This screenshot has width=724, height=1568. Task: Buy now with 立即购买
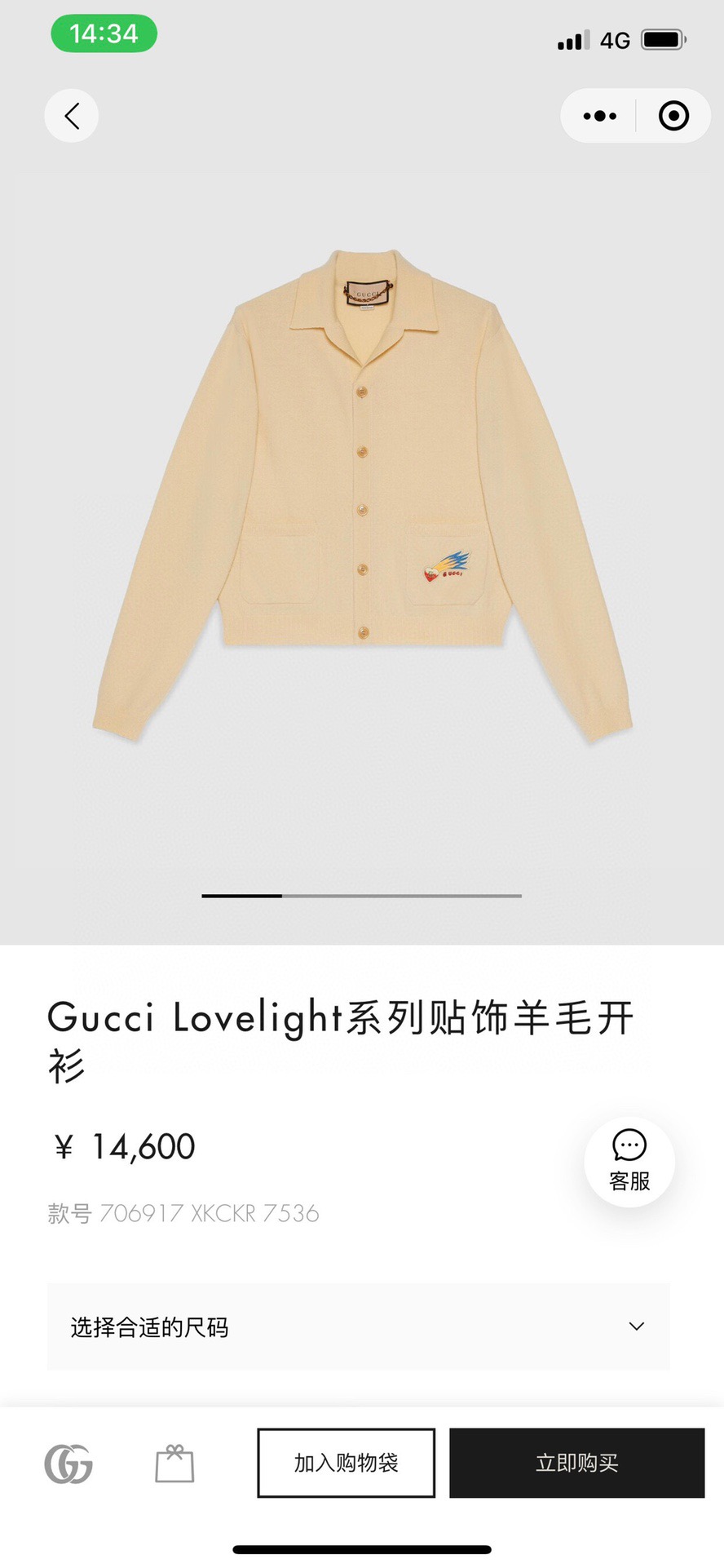tap(577, 1463)
